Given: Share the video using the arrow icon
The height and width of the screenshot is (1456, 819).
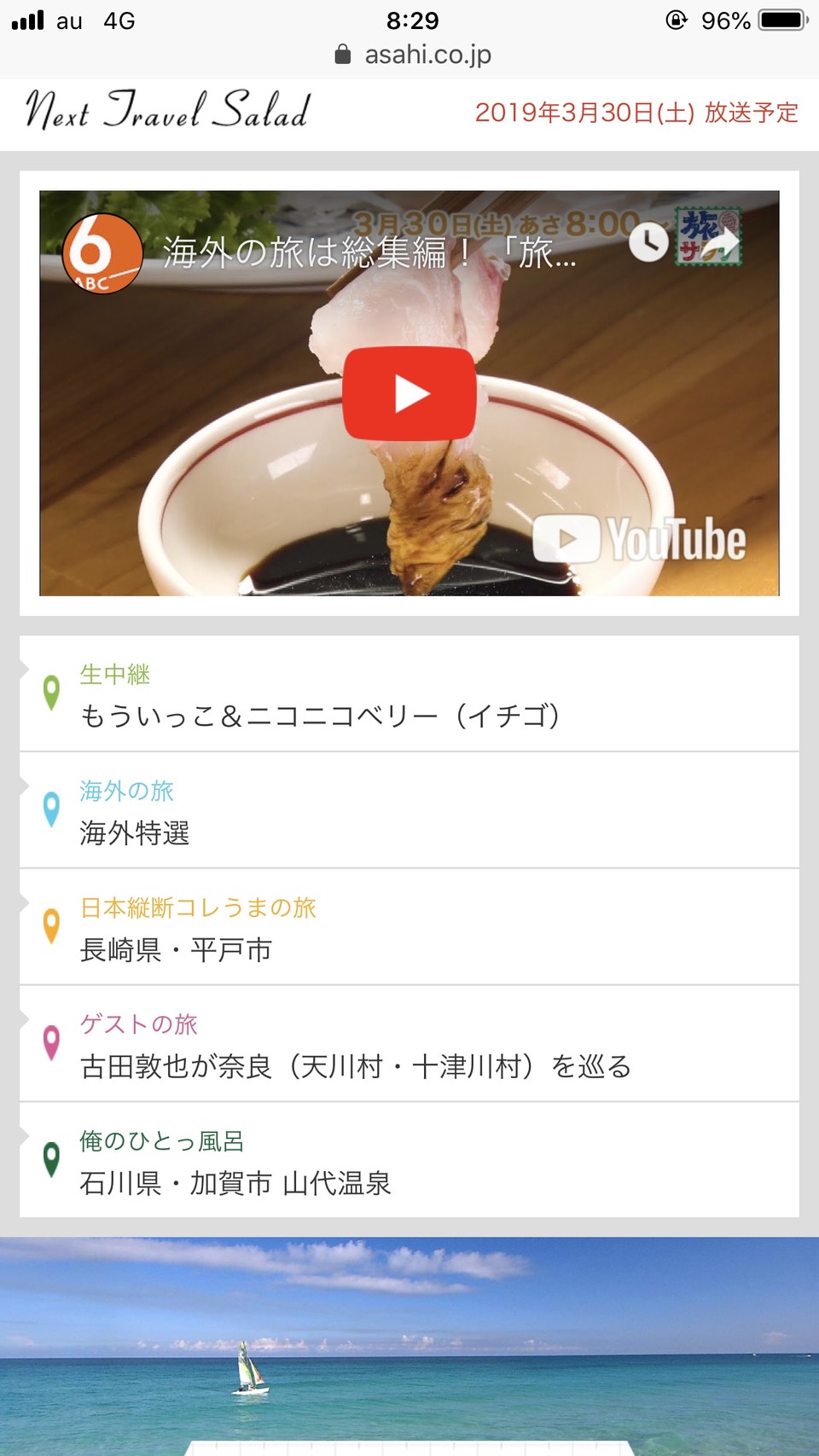Looking at the screenshot, I should (x=722, y=243).
